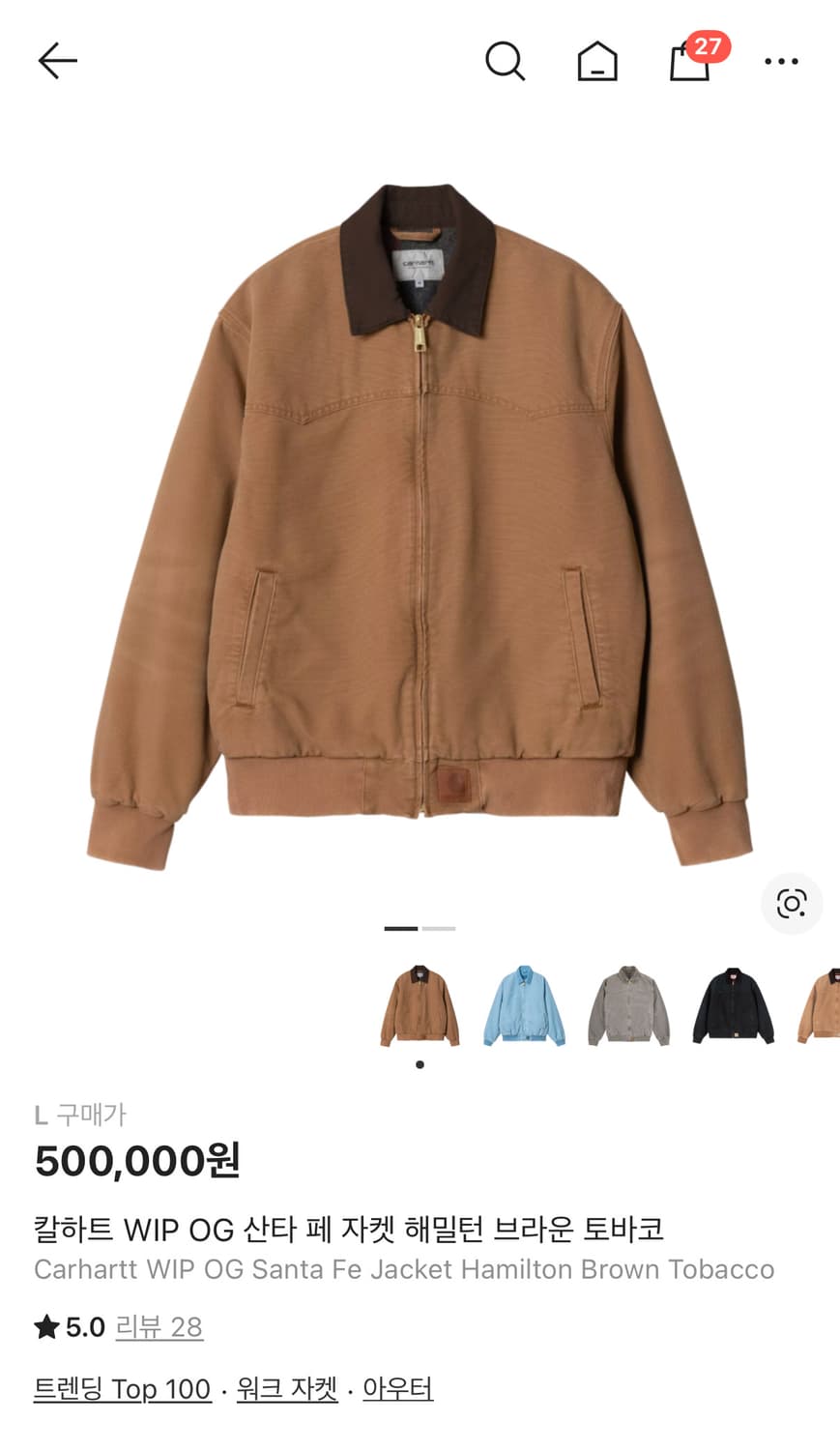Open the more options ellipsis menu
840x1450 pixels.
point(781,61)
